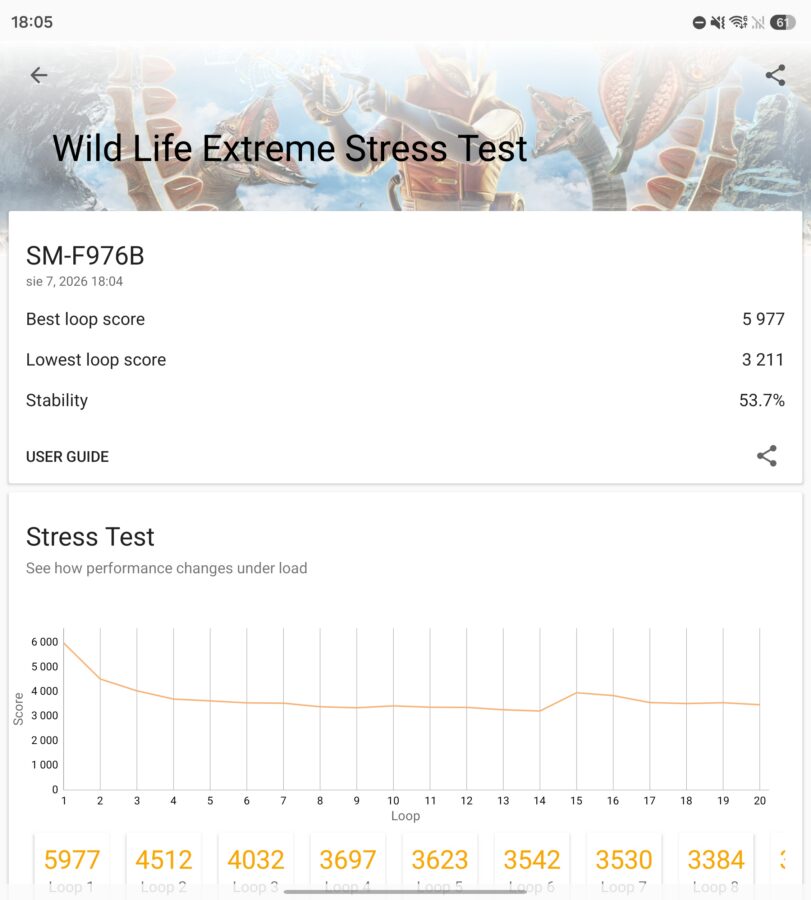Go back using the top-left arrow
The width and height of the screenshot is (811, 900).
(39, 75)
